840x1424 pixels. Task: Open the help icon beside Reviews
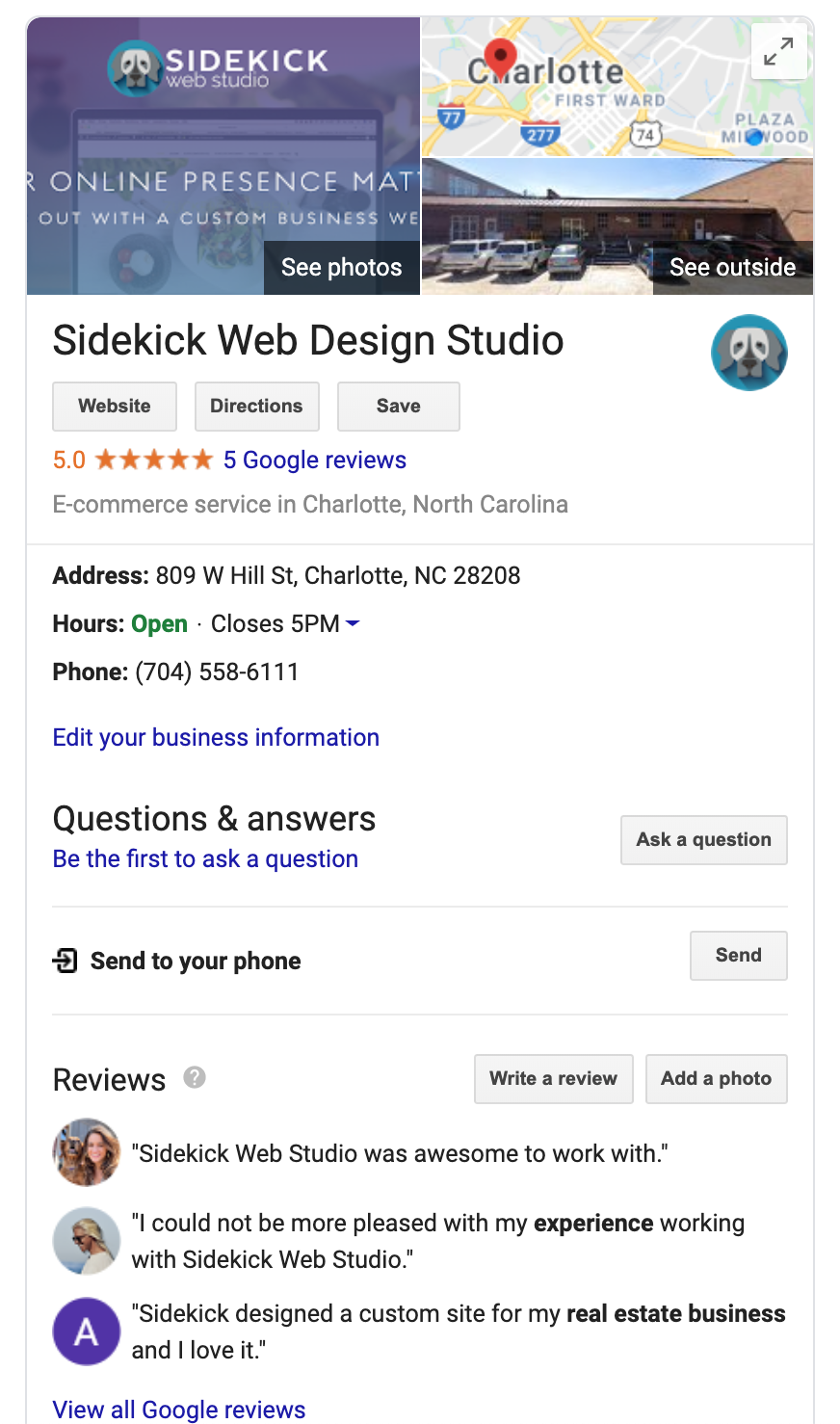point(195,1077)
